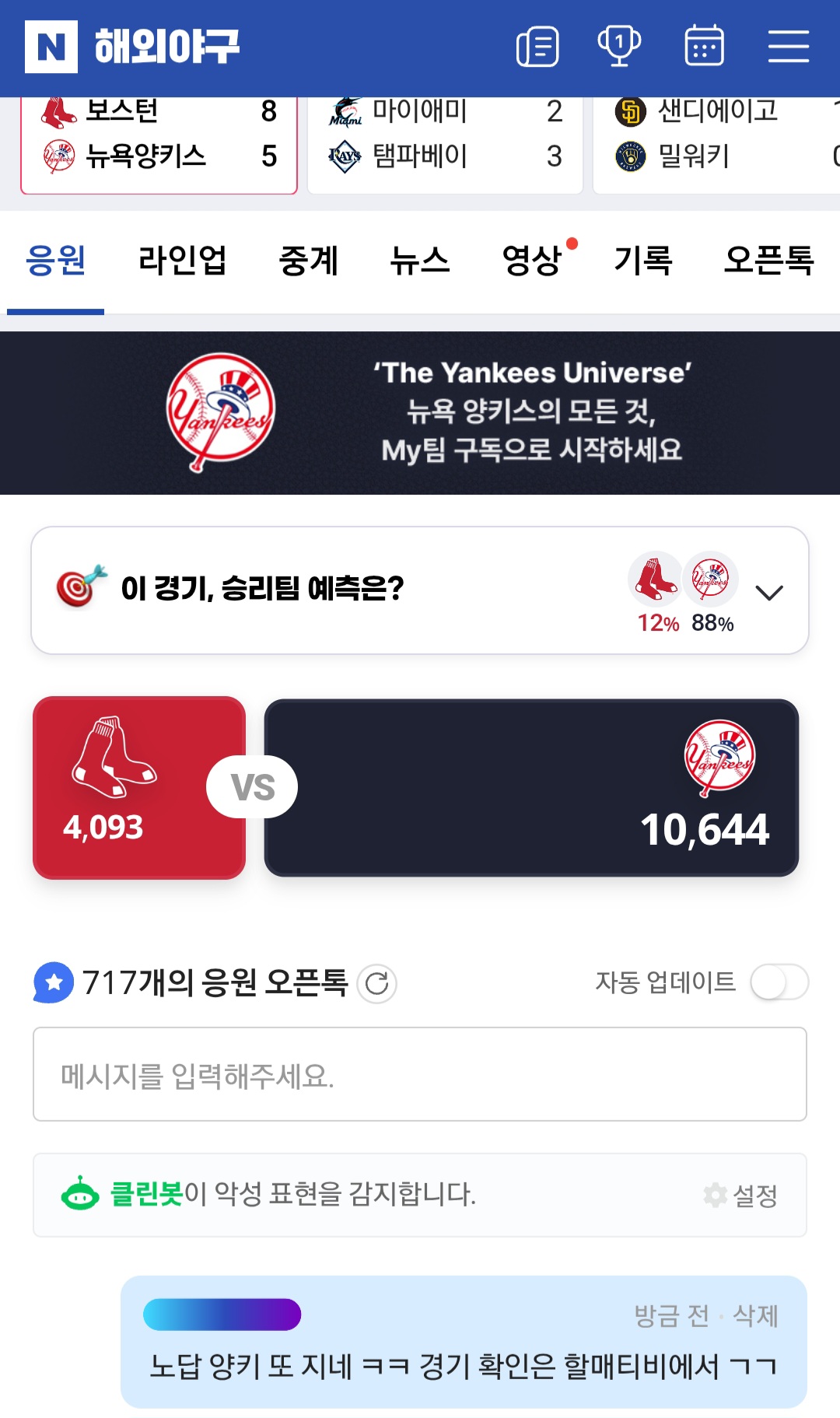Switch to the 라인업 tab
Image resolution: width=840 pixels, height=1418 pixels.
pos(182,261)
